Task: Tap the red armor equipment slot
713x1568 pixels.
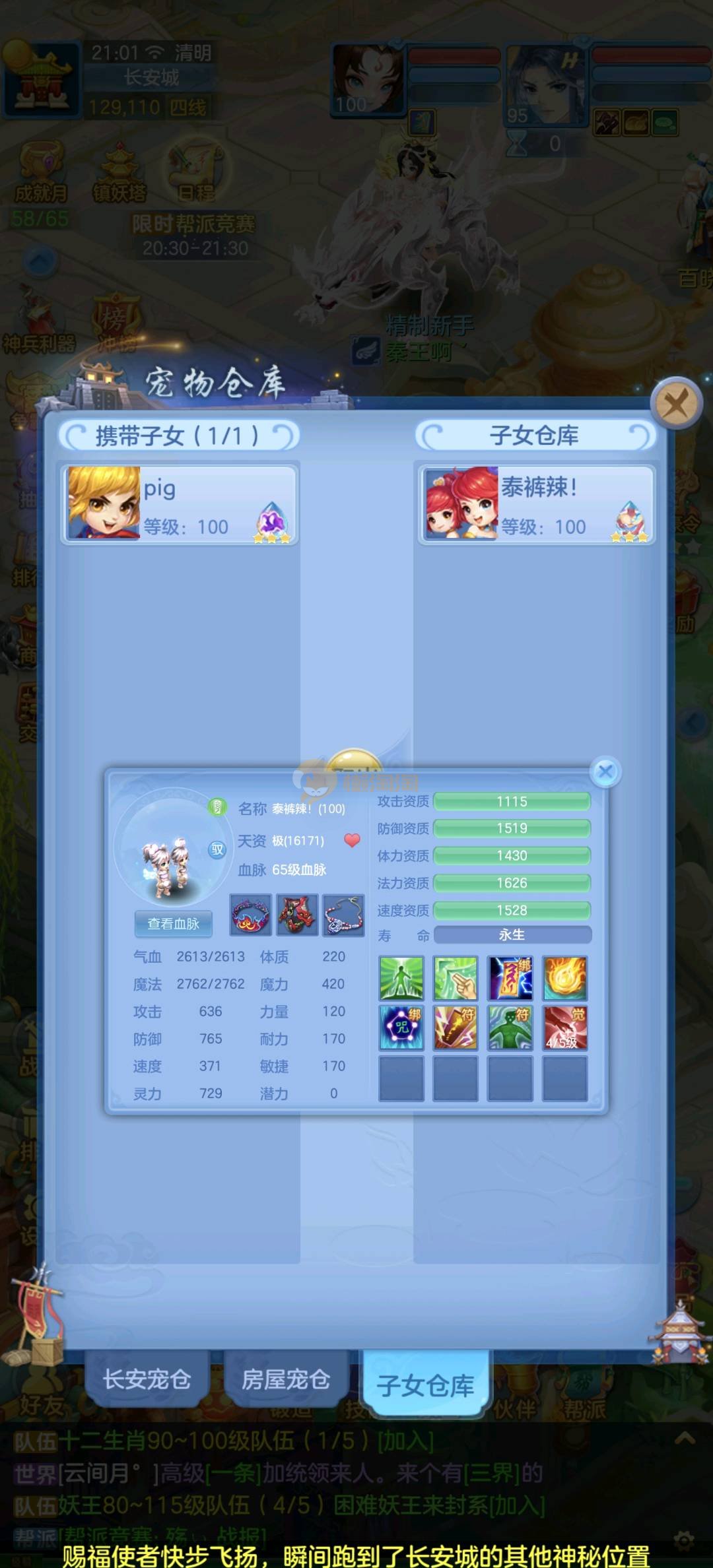Action: pyautogui.click(x=297, y=915)
